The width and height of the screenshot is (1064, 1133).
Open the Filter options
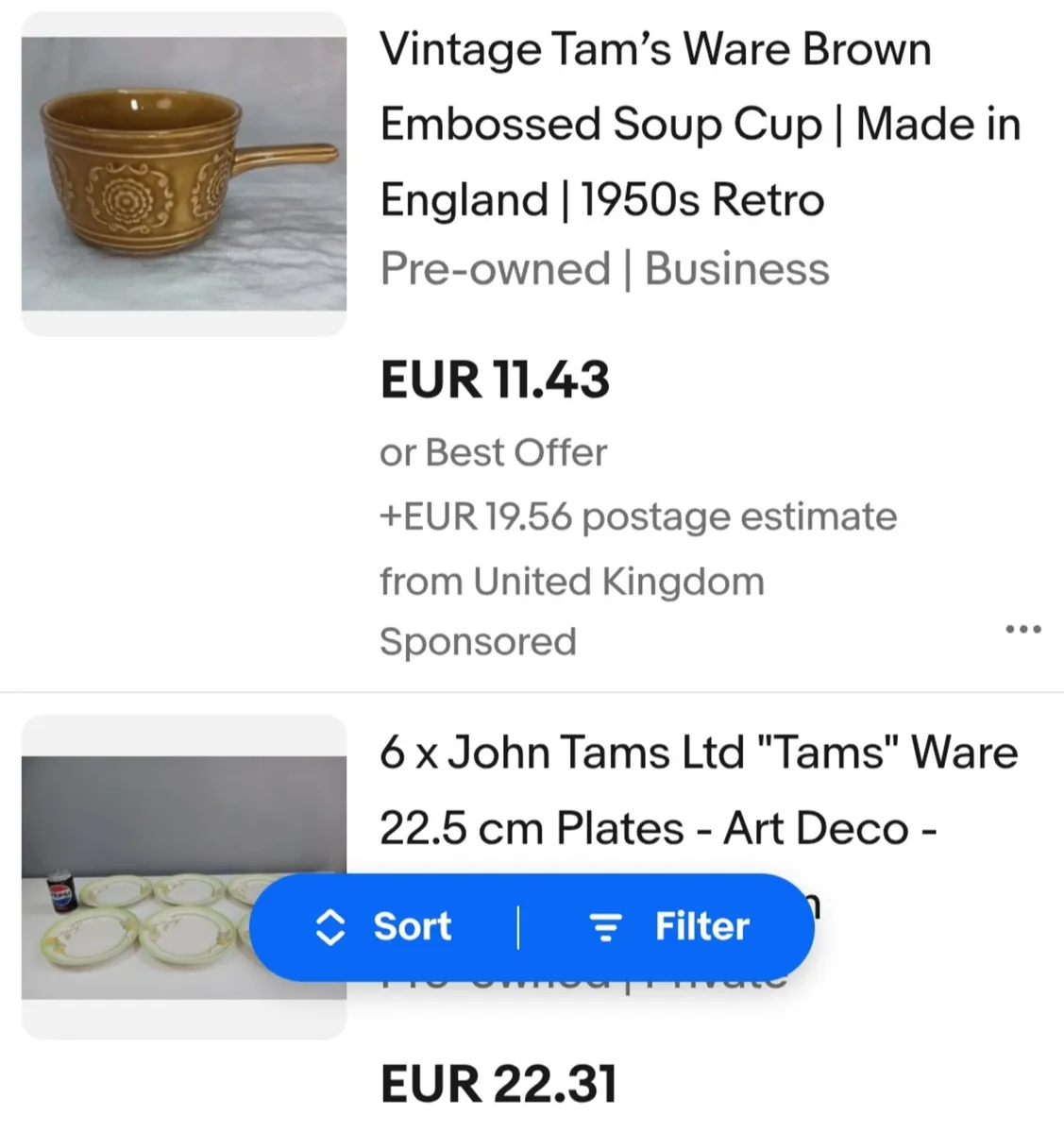[668, 927]
